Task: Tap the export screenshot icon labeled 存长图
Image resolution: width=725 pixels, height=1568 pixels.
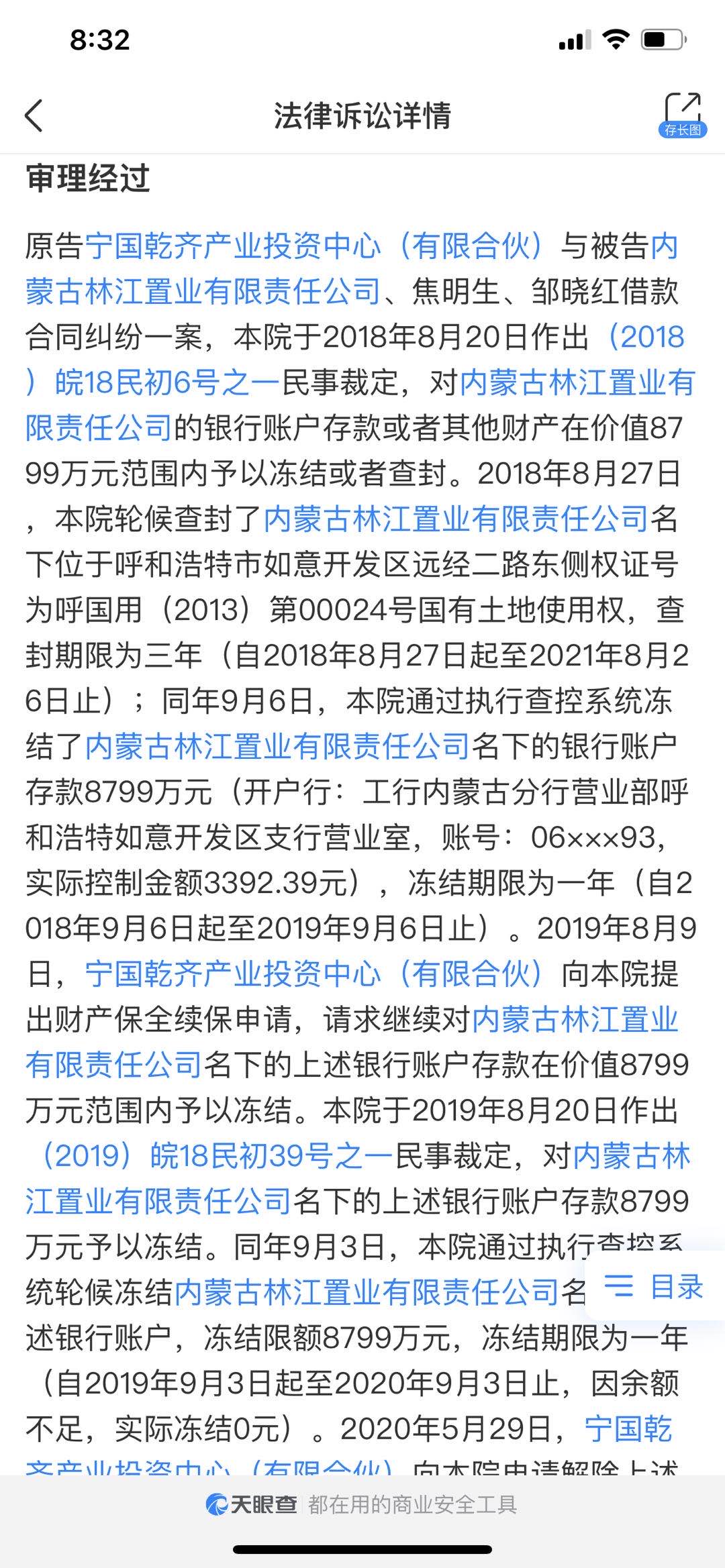Action: pyautogui.click(x=682, y=111)
